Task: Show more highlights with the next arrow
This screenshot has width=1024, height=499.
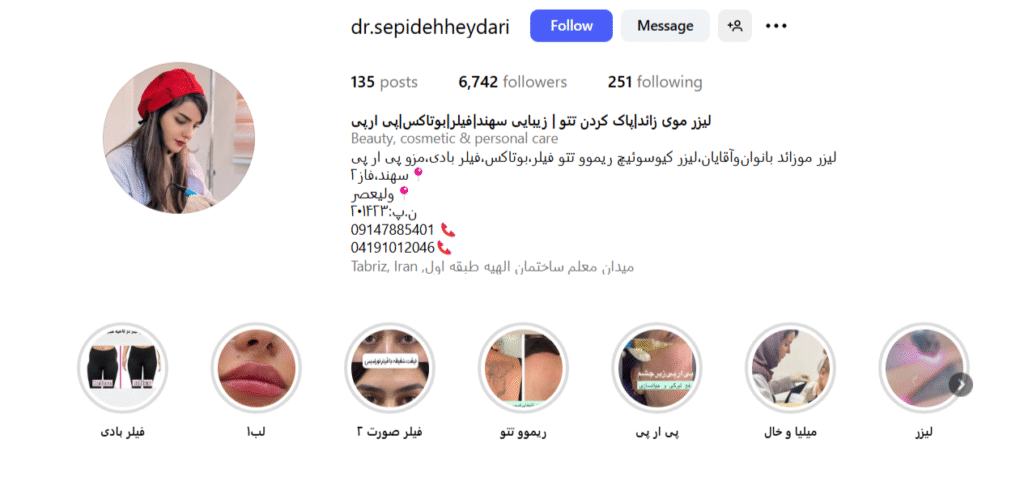Action: (x=960, y=384)
